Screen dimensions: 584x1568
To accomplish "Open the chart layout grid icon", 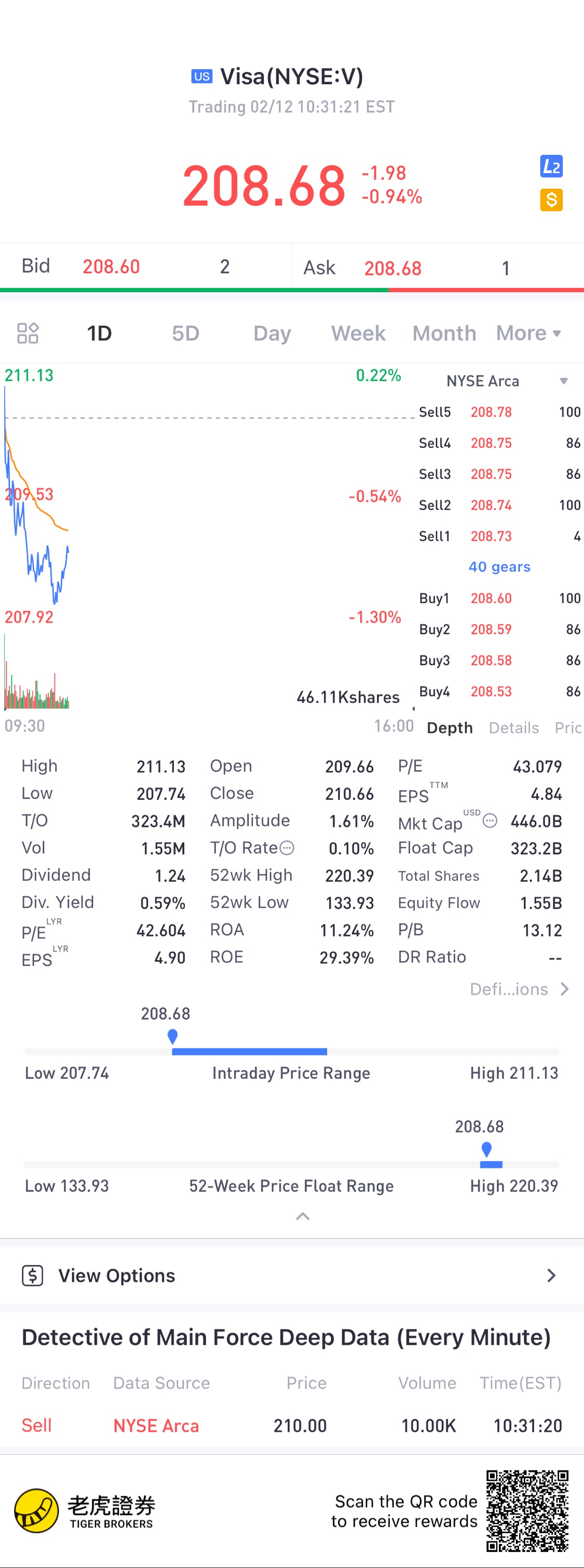I will [x=28, y=333].
